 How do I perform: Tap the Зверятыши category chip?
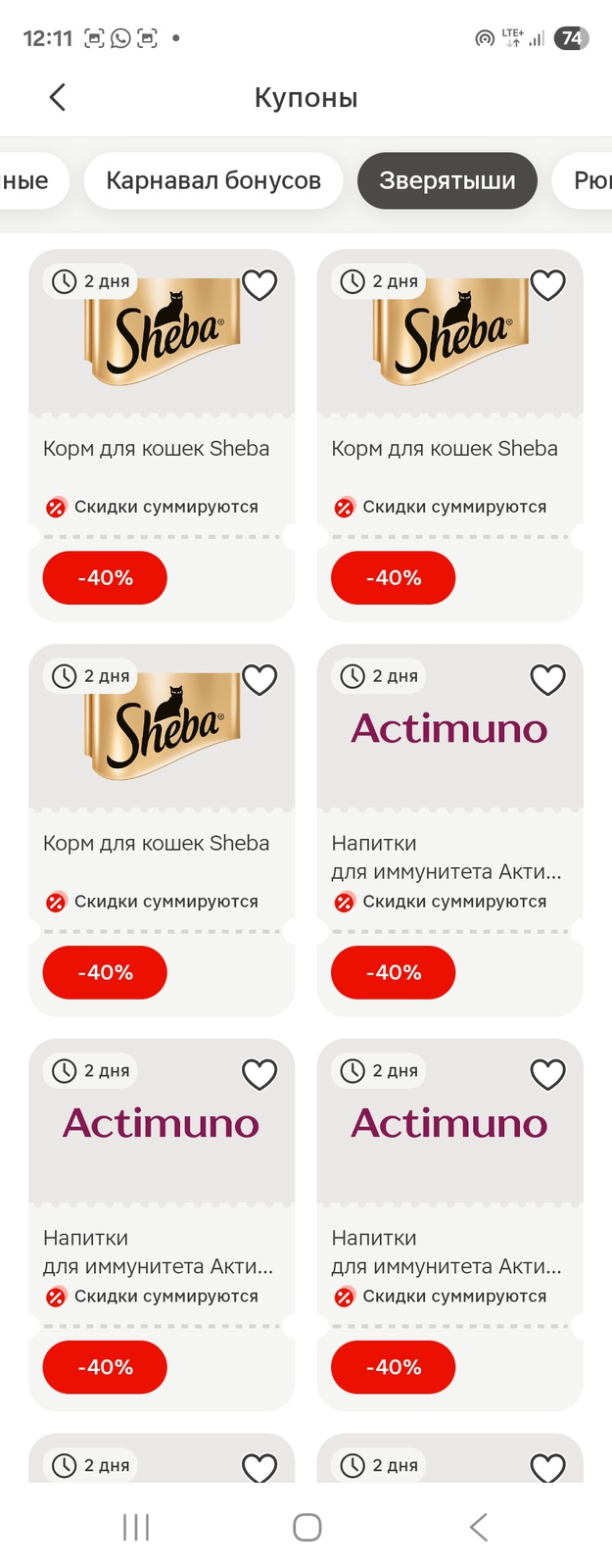447,181
